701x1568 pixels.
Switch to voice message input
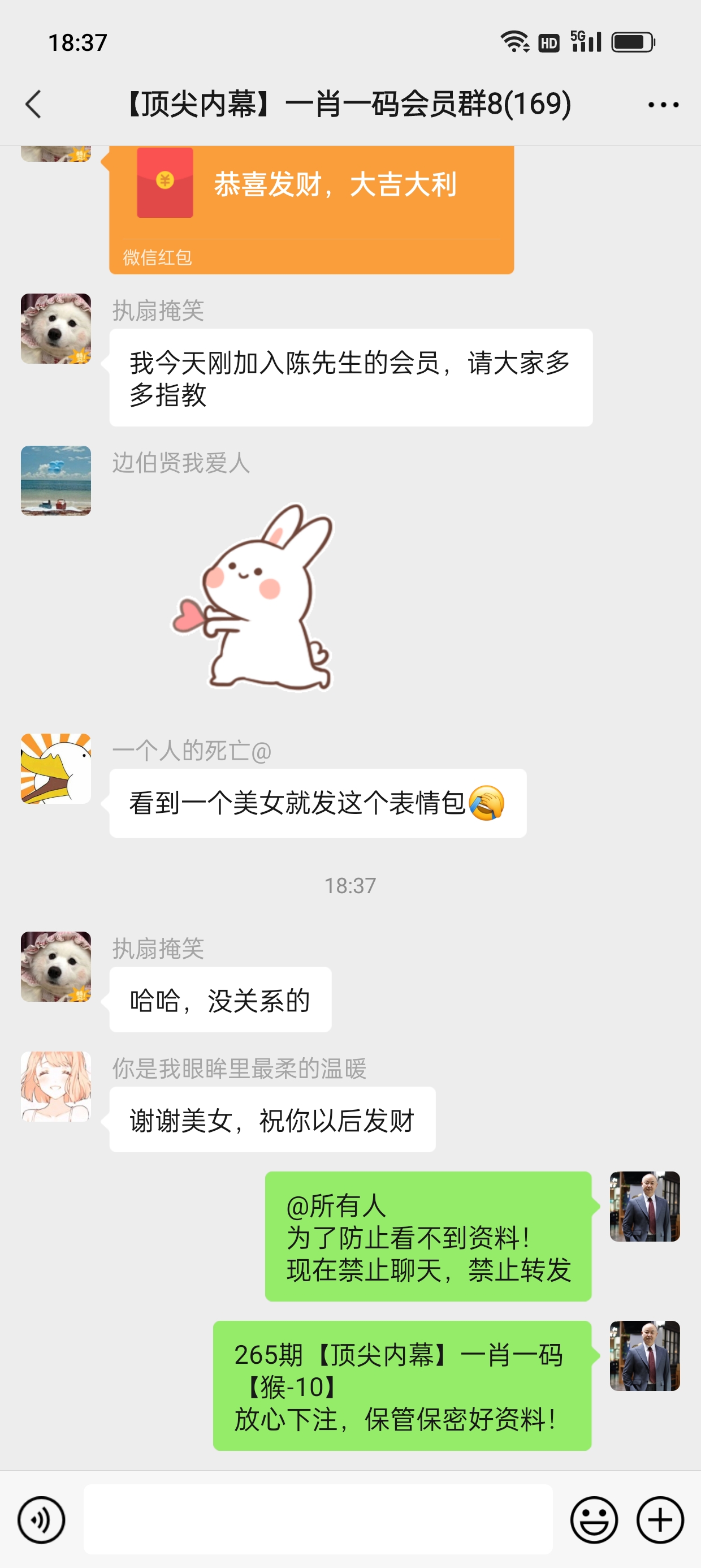(41, 1519)
